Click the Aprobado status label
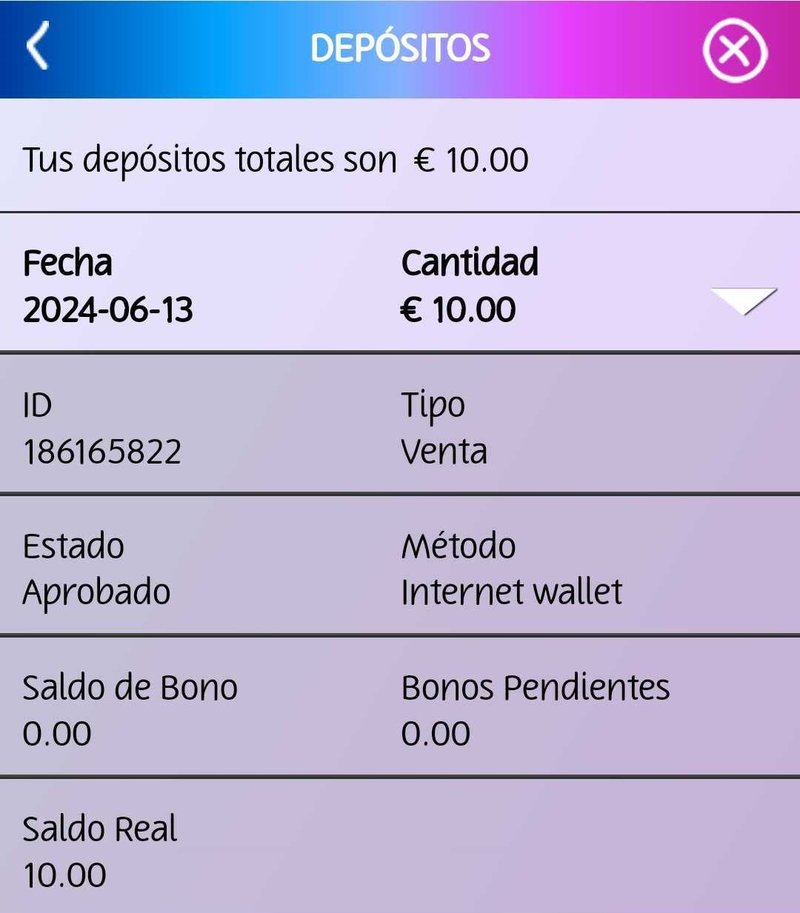 tap(95, 591)
